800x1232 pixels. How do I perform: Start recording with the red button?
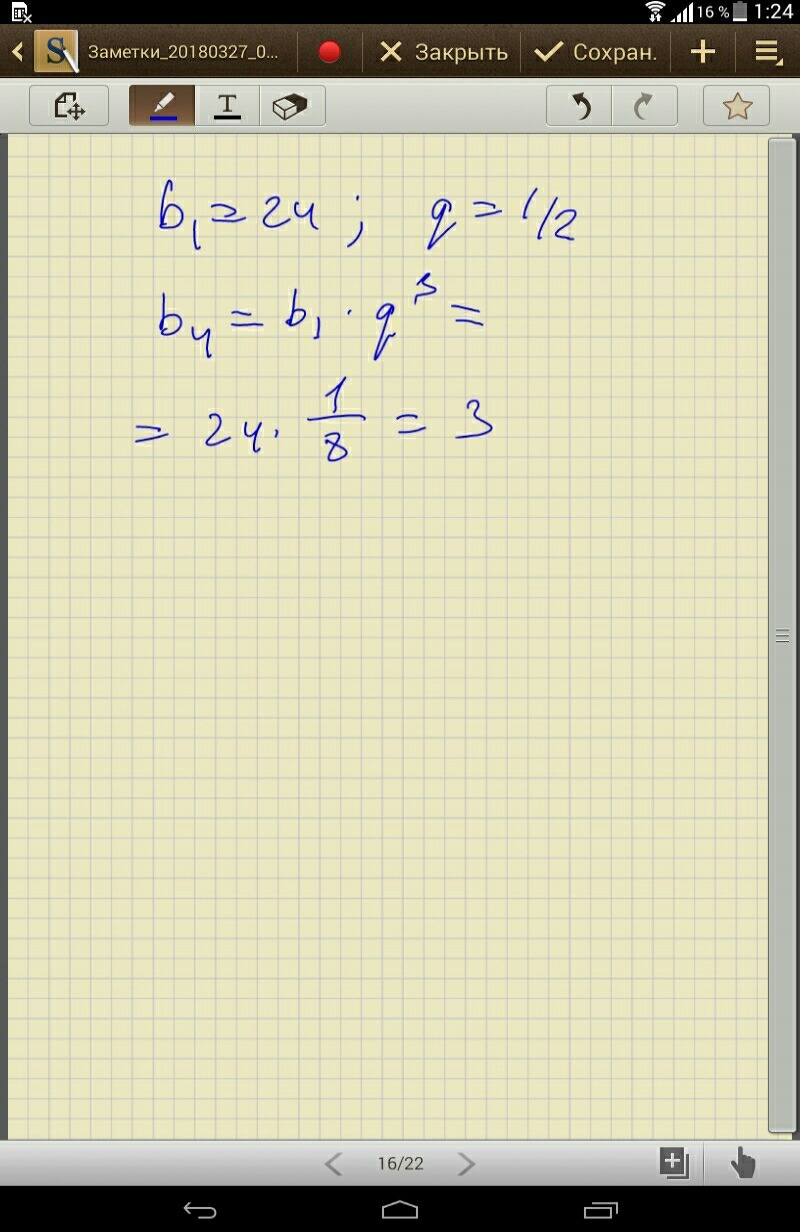coord(329,52)
